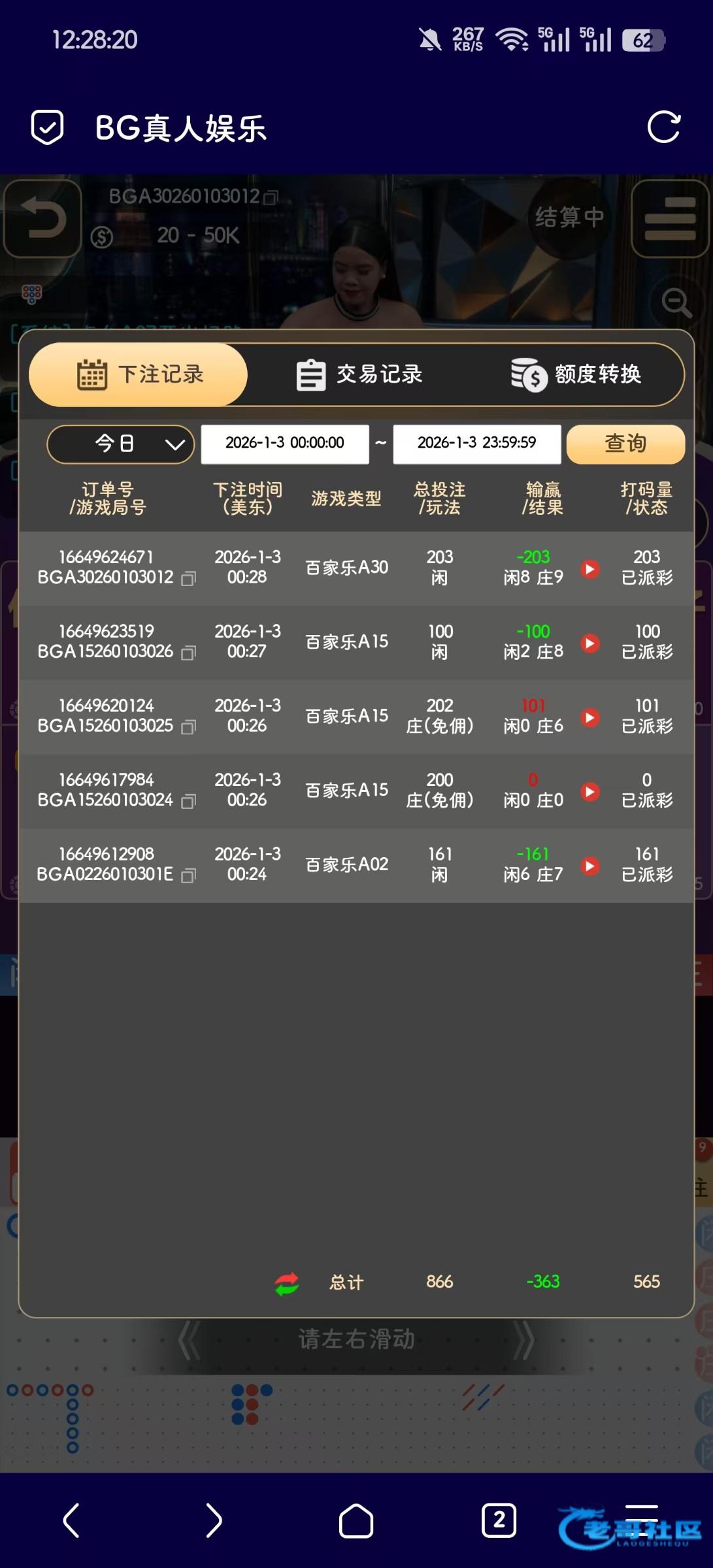Open the browser tabs switcher showing 2
713x1568 pixels.
499,1521
